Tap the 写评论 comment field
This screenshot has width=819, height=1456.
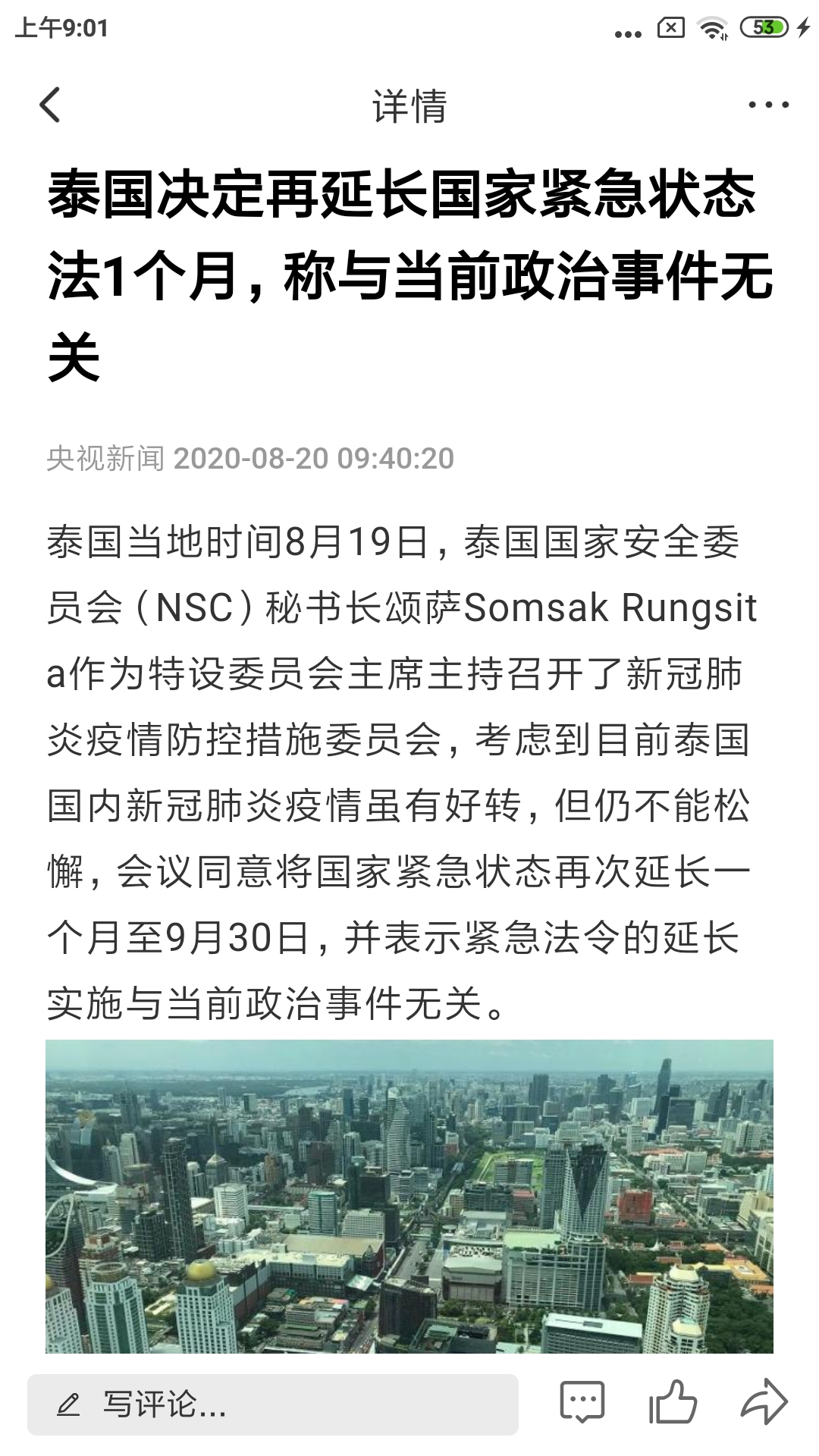tap(273, 1404)
